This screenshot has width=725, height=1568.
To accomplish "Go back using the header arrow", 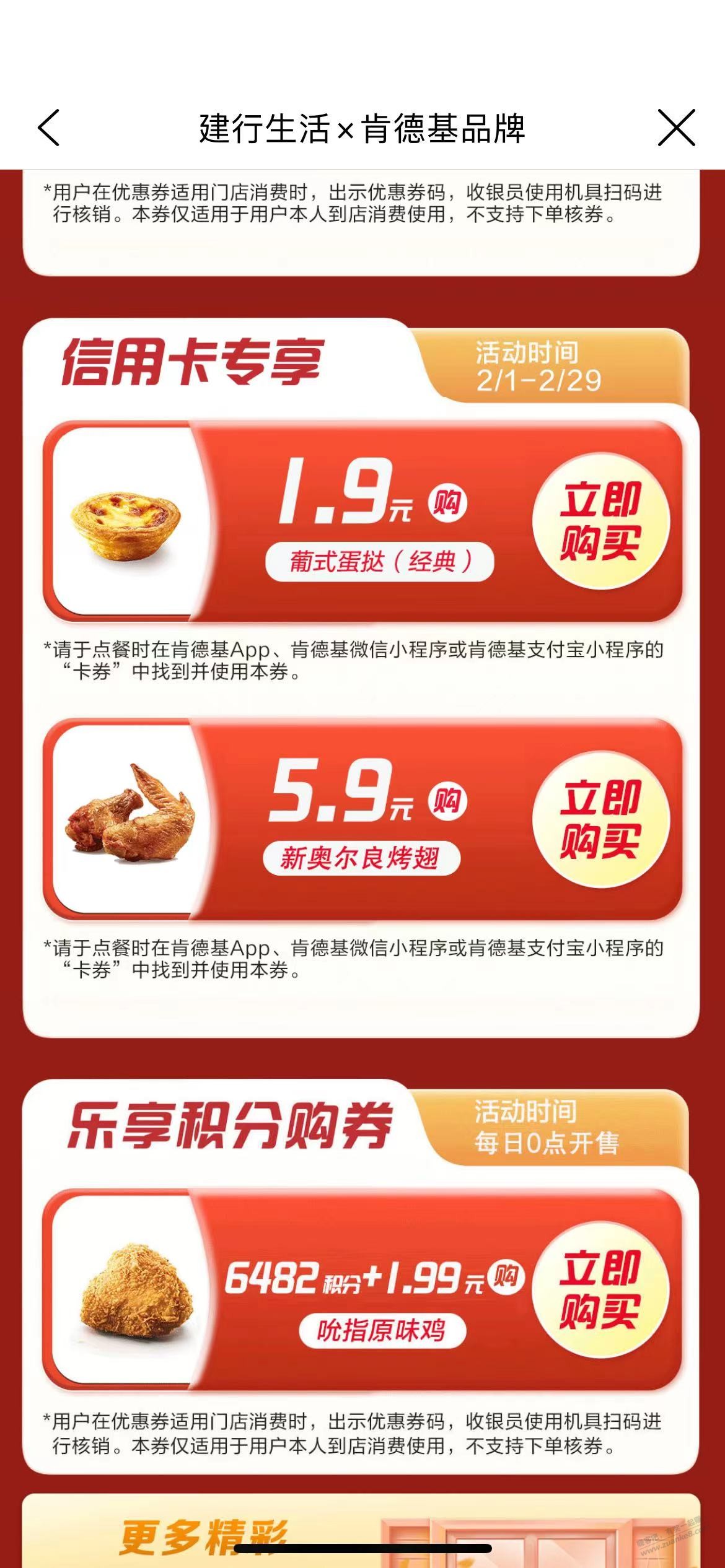I will tap(49, 128).
